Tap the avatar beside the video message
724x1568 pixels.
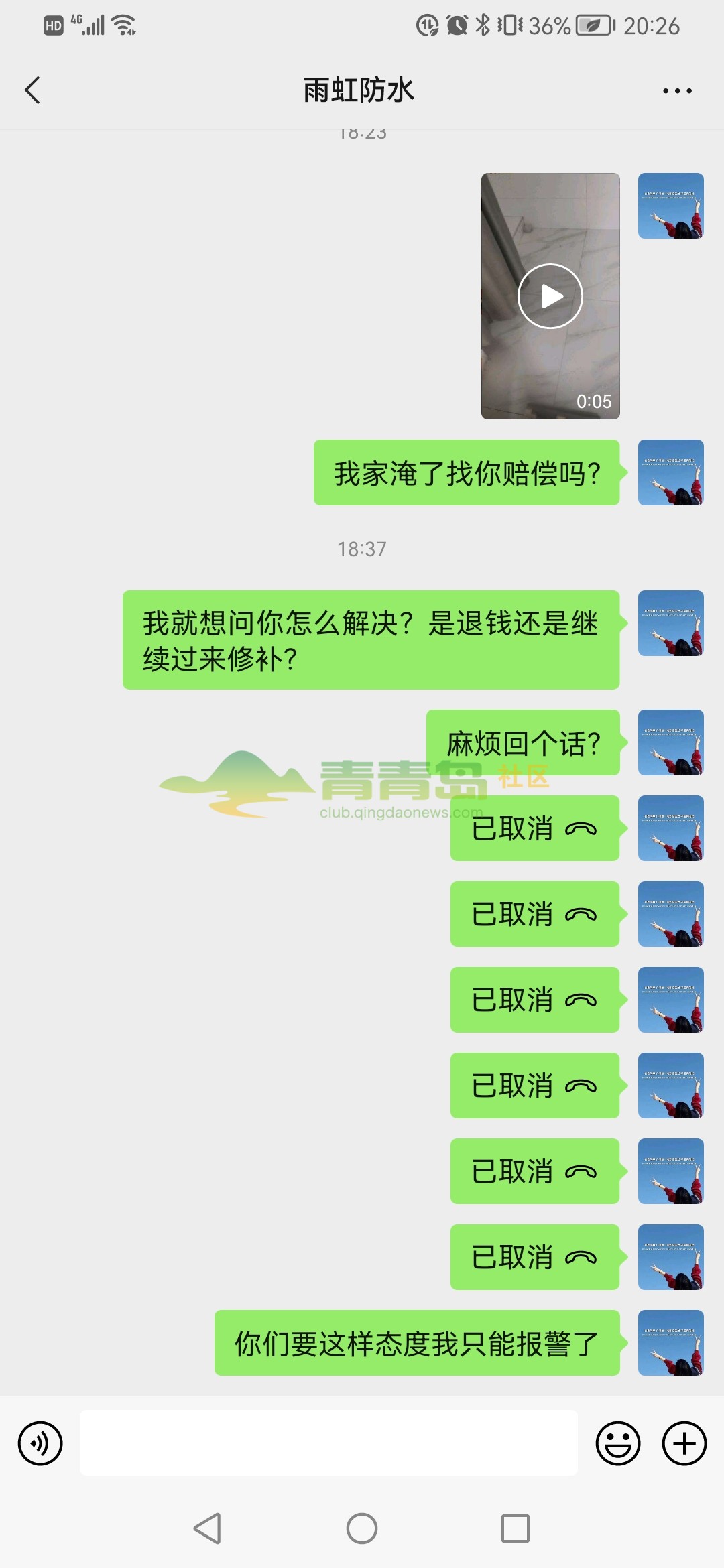(670, 206)
